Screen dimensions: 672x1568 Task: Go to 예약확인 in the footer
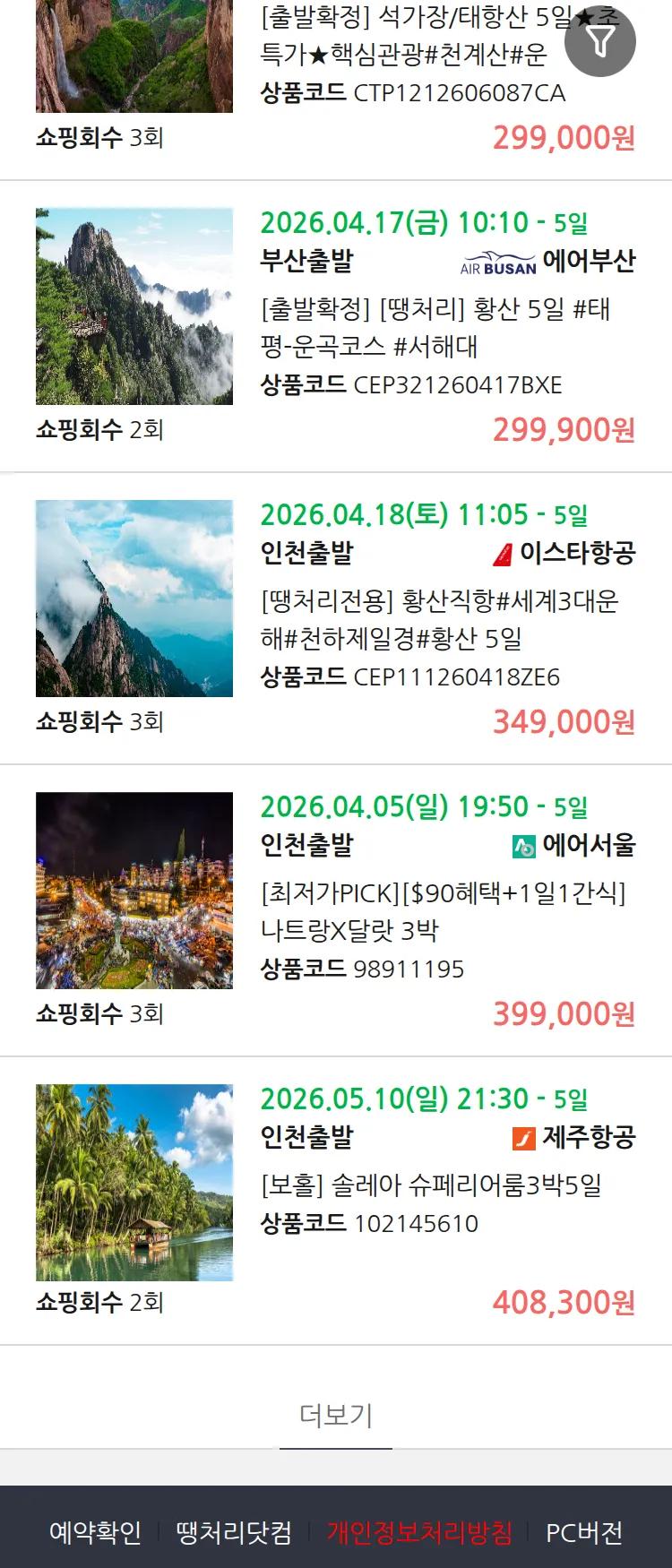tap(95, 1533)
